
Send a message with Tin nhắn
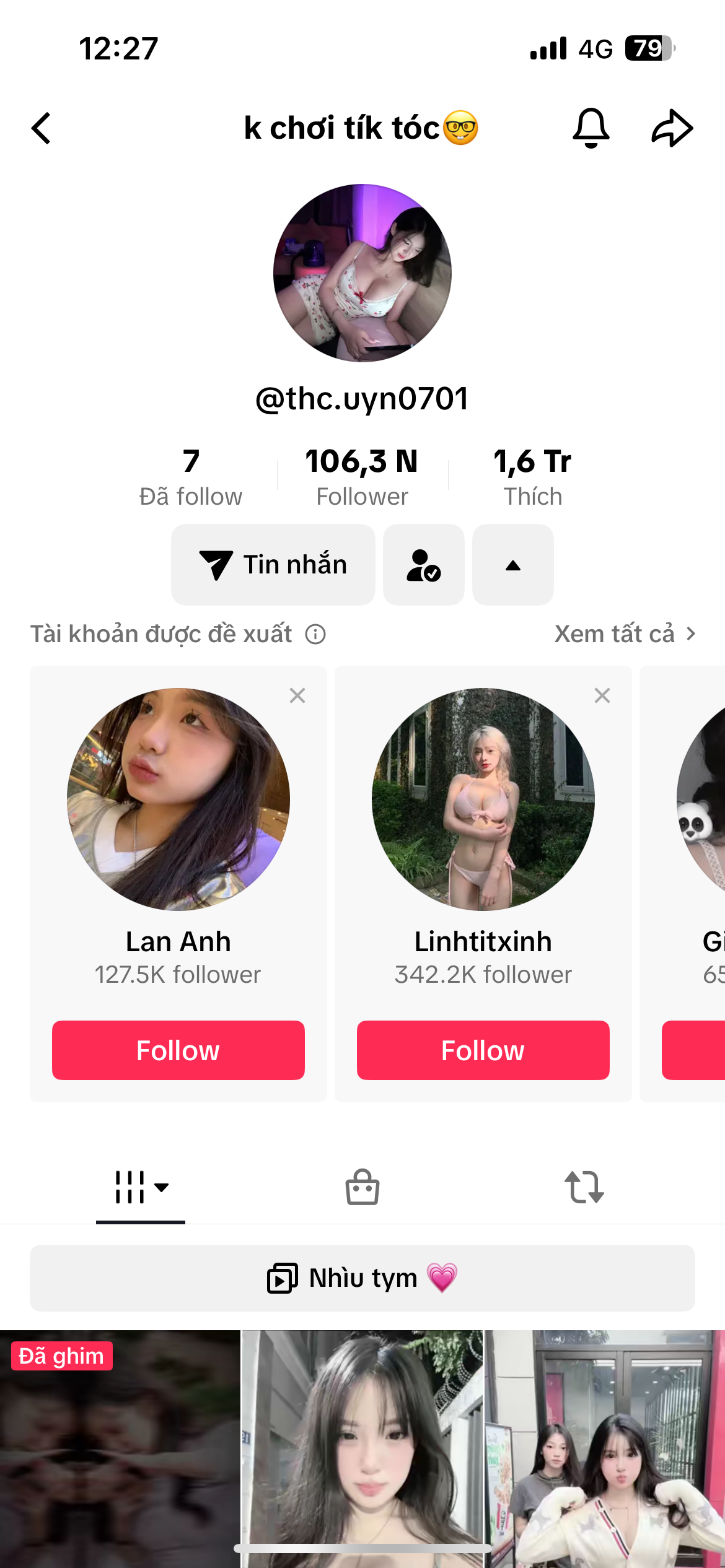[273, 565]
